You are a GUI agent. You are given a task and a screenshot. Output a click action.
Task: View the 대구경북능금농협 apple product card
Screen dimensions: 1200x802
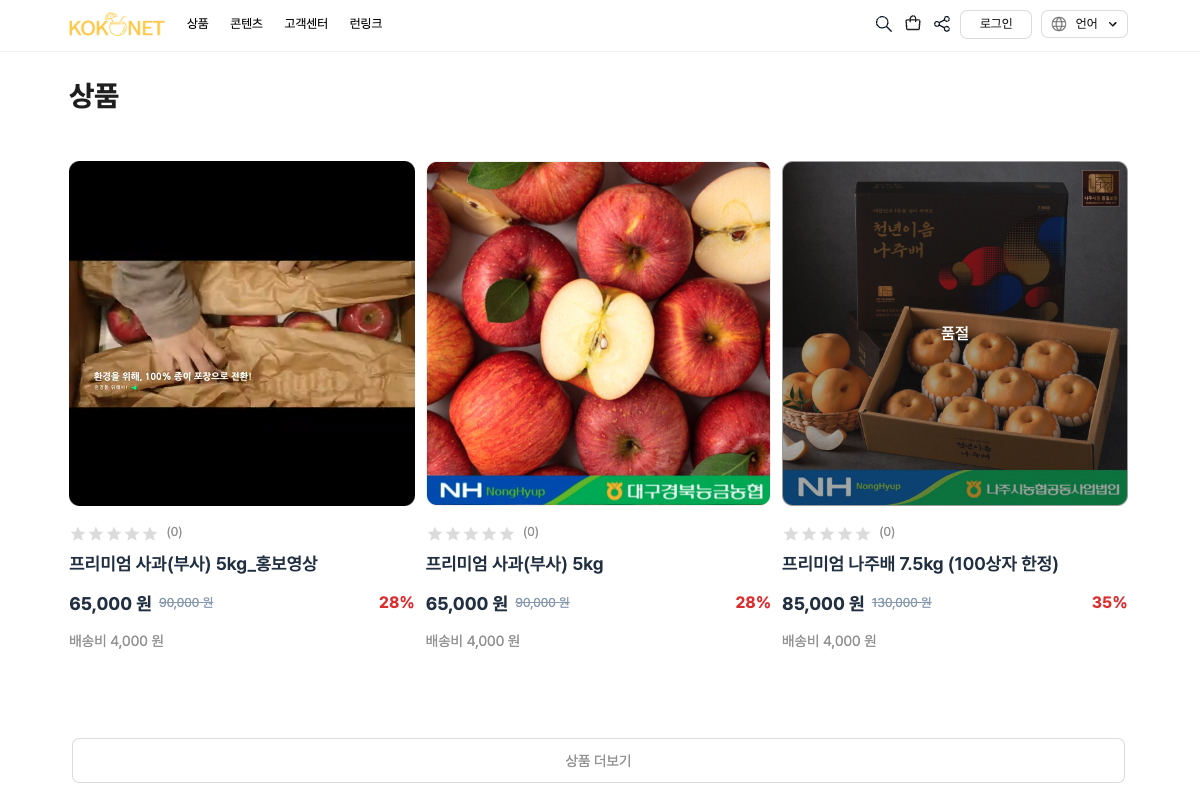tap(598, 333)
